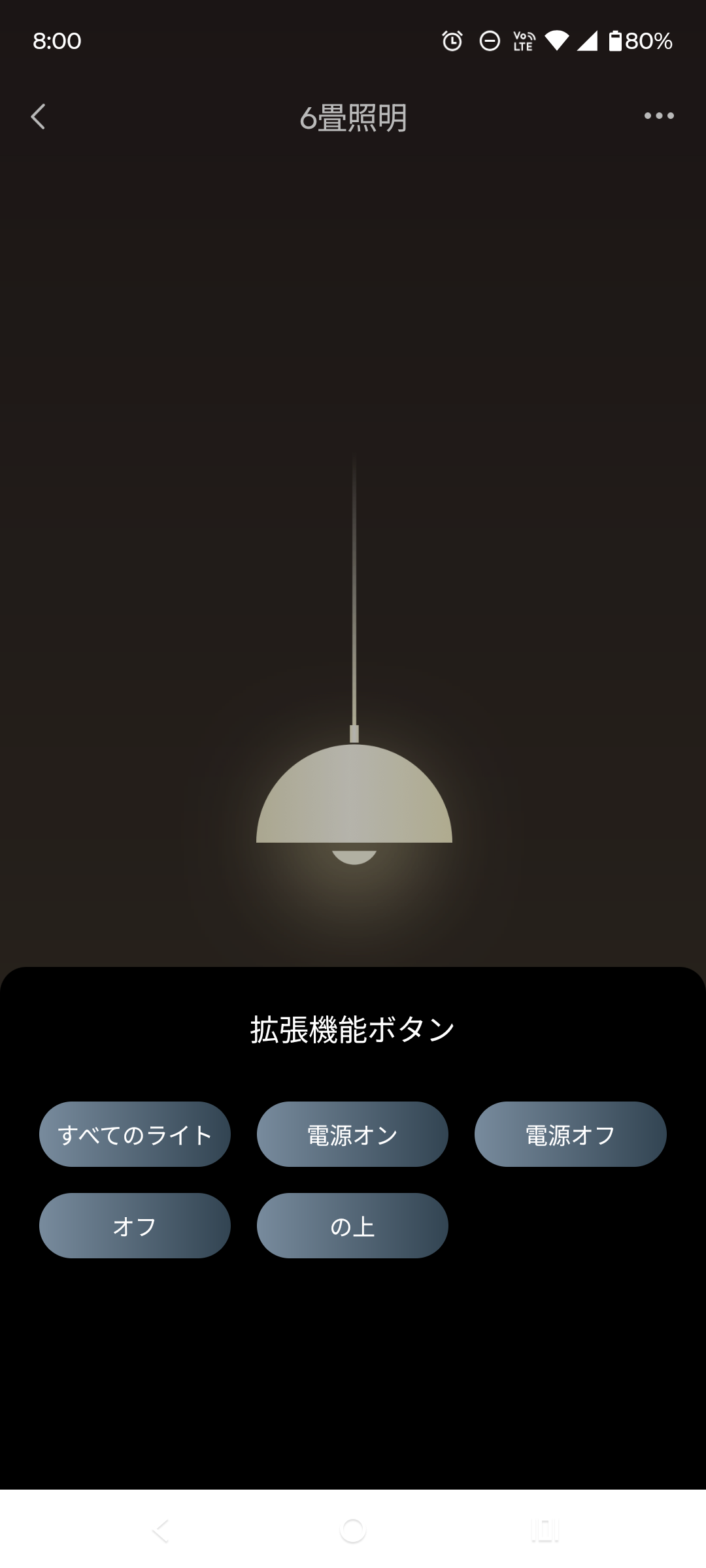The height and width of the screenshot is (1568, 706).
Task: Open the three-dot overflow menu
Action: point(658,116)
